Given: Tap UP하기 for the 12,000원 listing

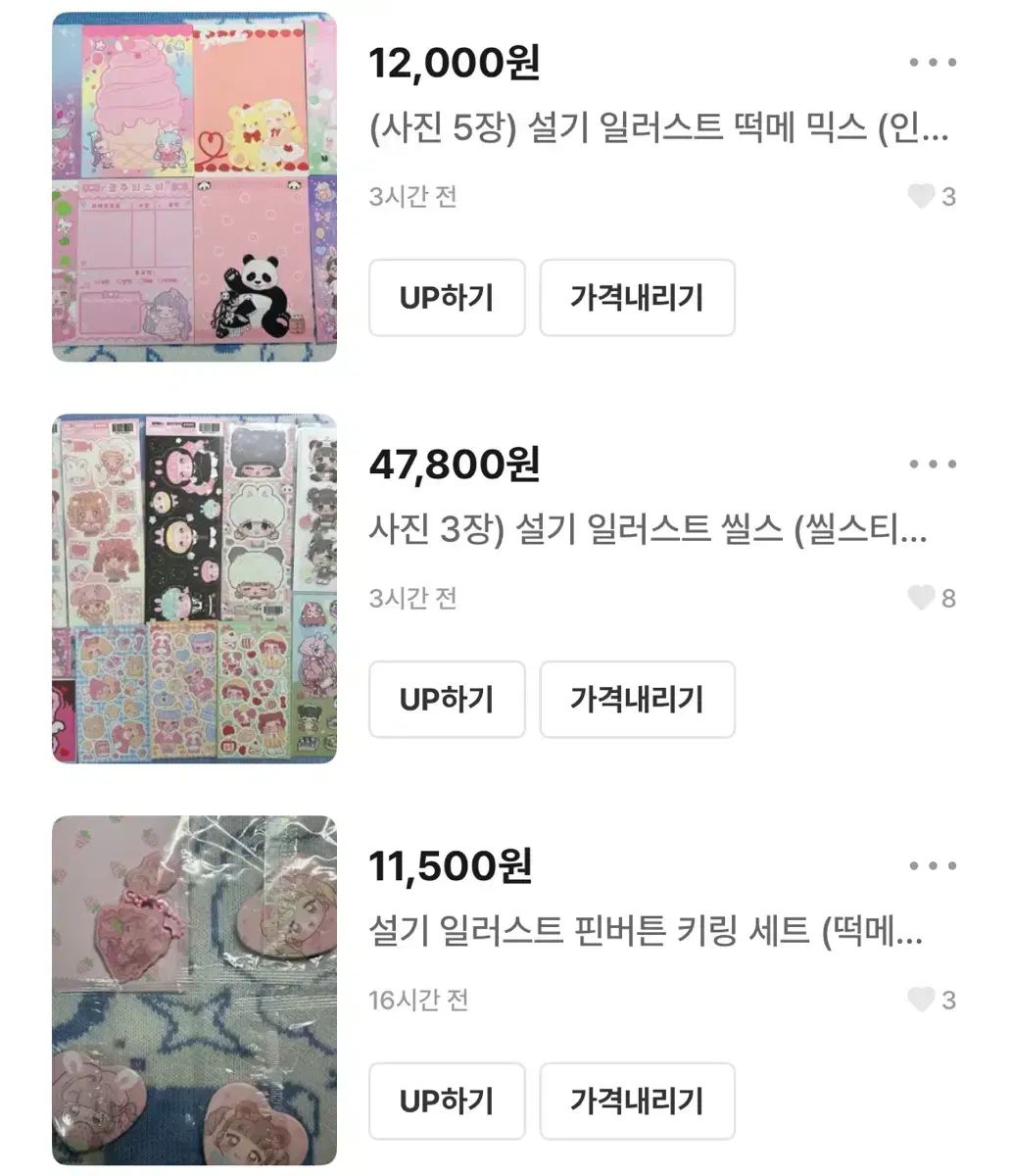Looking at the screenshot, I should (447, 297).
